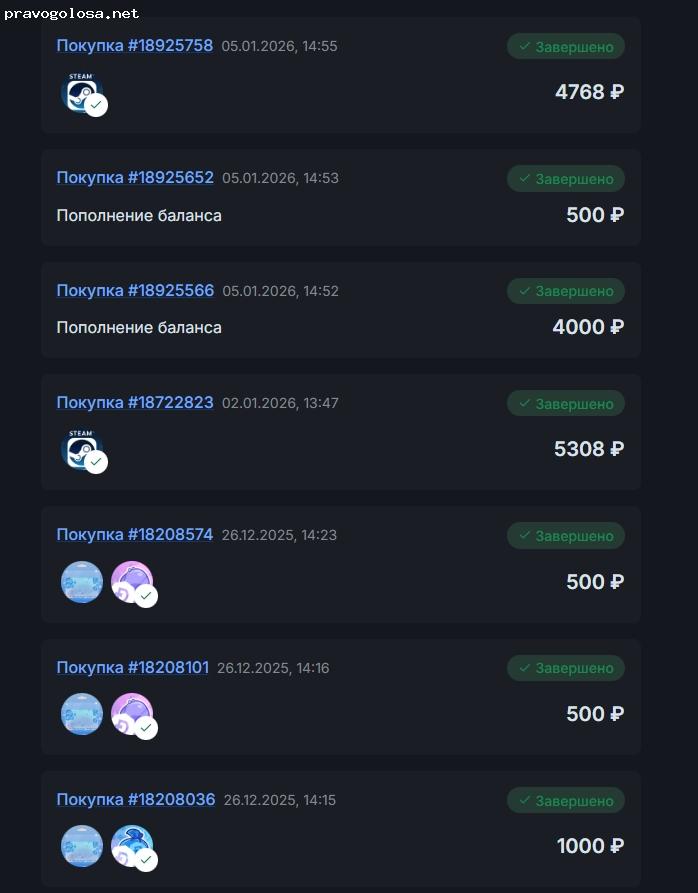The width and height of the screenshot is (698, 893).
Task: Open purchase link #18925652
Action: point(135,178)
